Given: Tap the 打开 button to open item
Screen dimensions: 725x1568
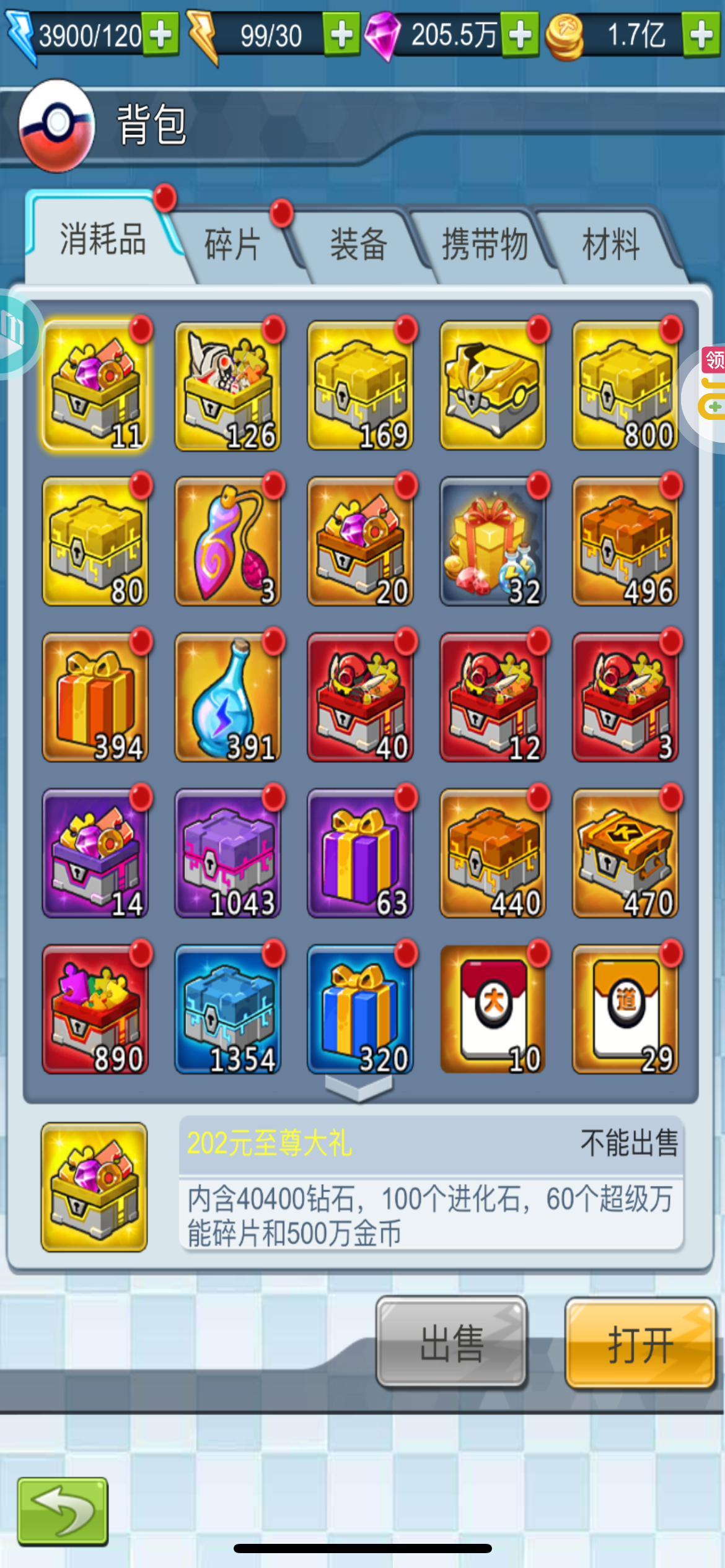Looking at the screenshot, I should [641, 1344].
